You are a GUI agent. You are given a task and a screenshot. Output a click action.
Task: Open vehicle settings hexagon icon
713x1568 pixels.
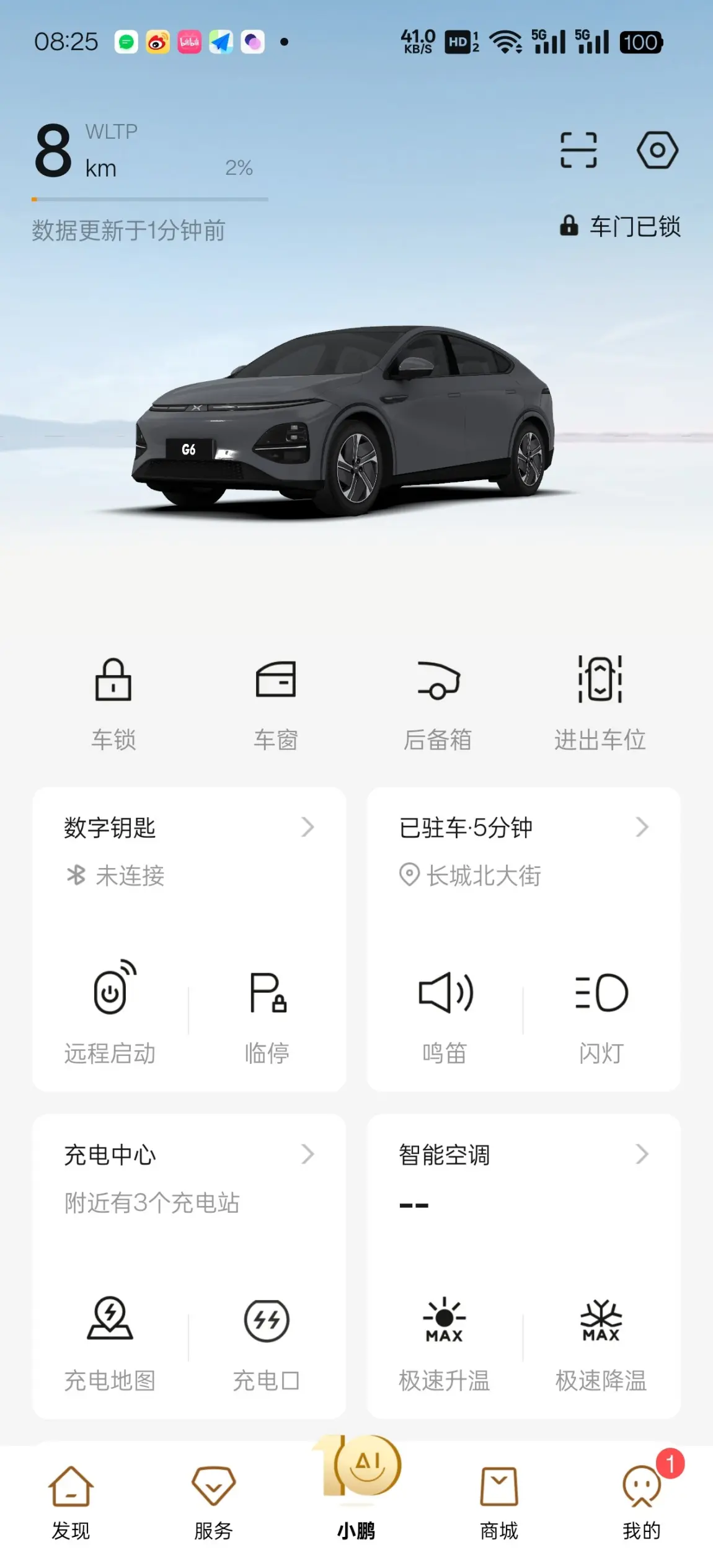click(x=657, y=150)
